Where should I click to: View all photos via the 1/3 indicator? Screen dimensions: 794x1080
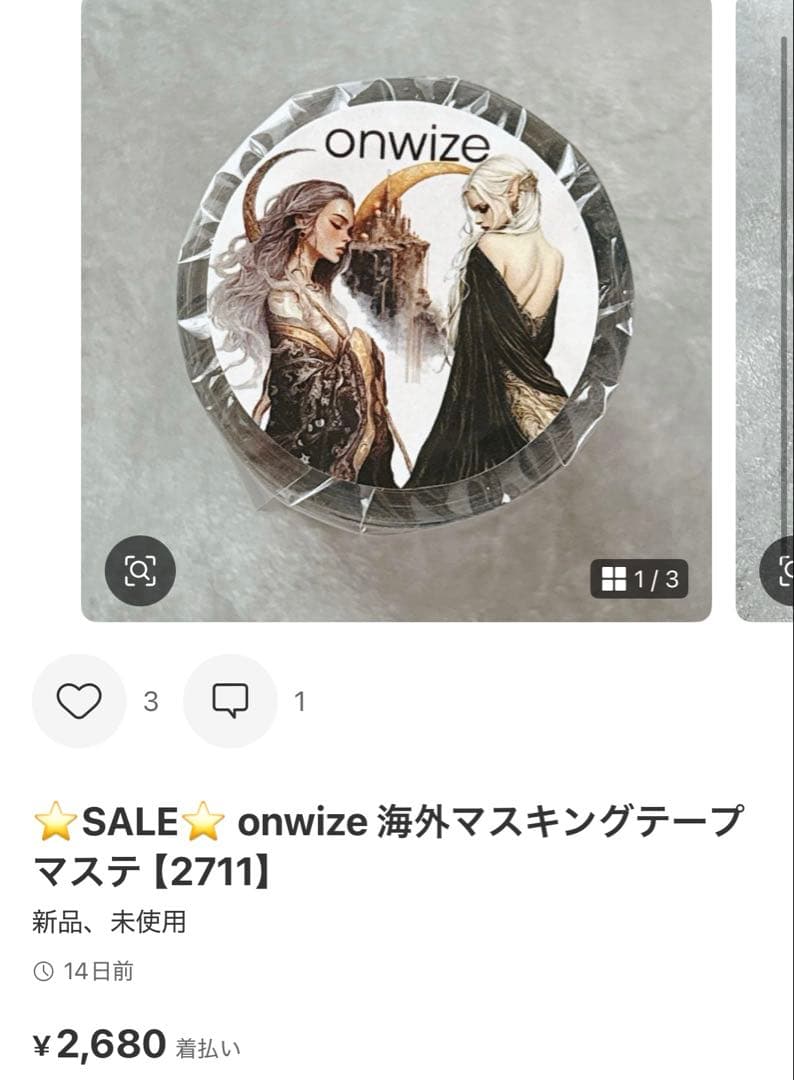tap(639, 578)
